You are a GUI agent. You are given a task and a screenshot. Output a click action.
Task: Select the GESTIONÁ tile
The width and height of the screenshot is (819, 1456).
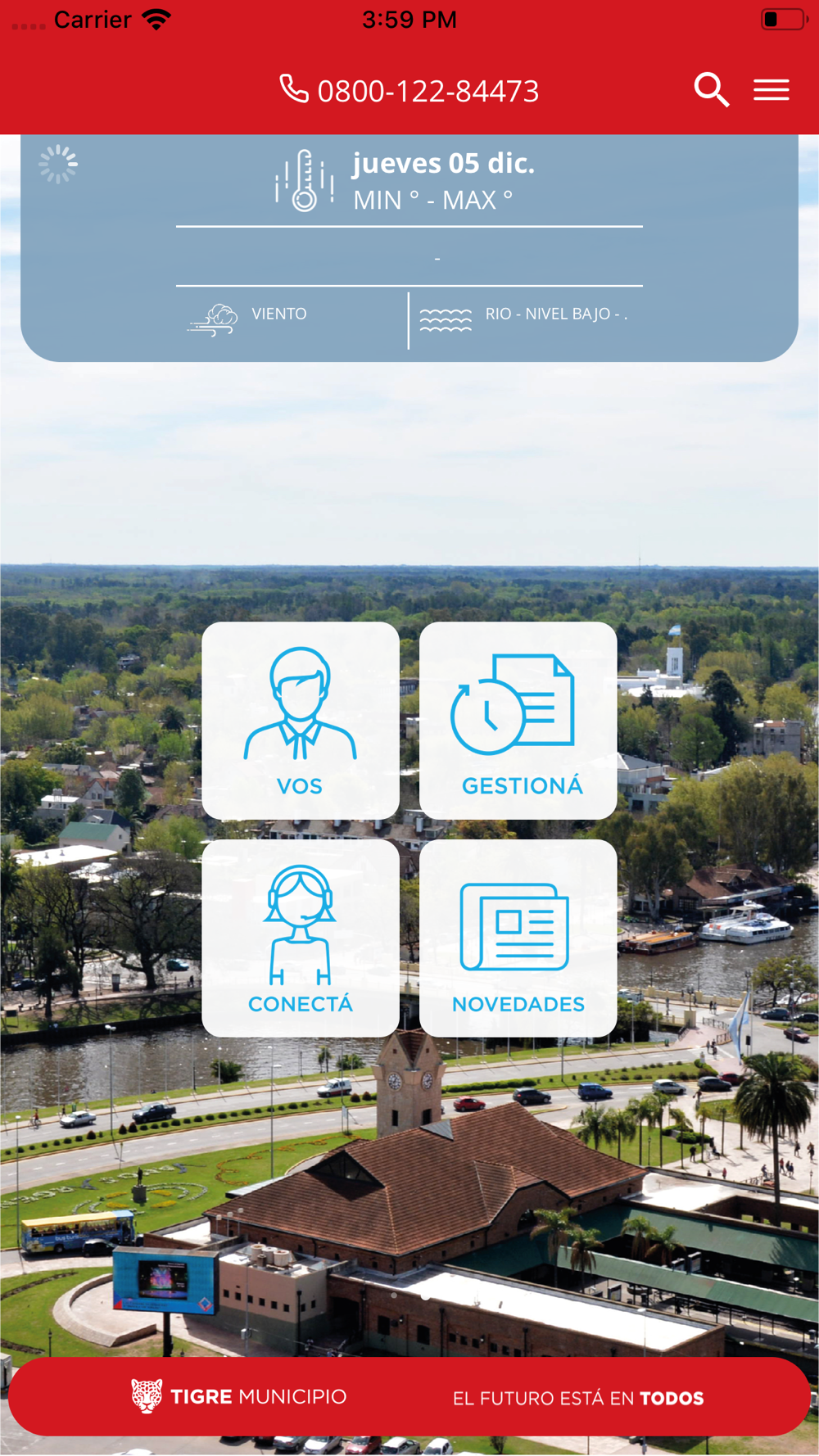coord(518,721)
